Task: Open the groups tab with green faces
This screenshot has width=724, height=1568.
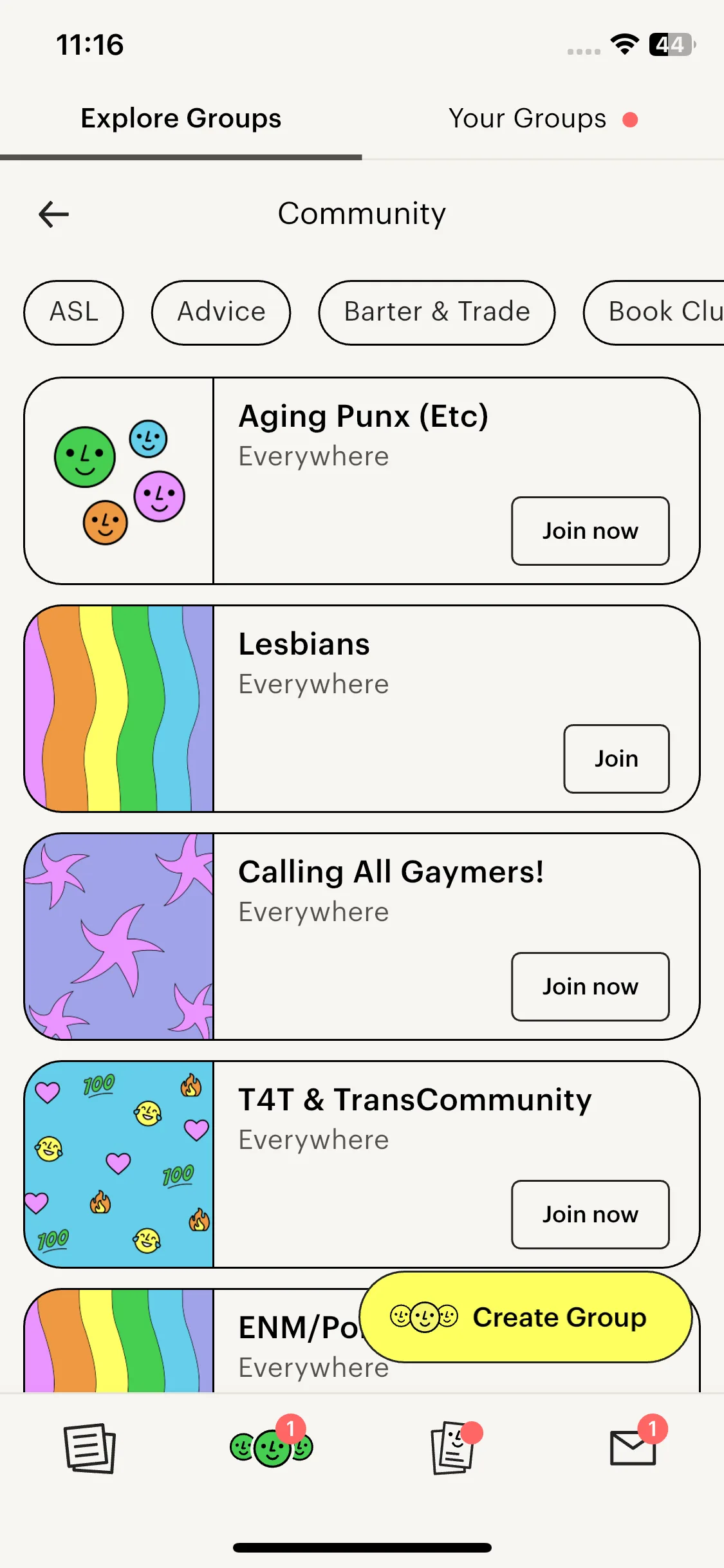Action: coord(272,1448)
